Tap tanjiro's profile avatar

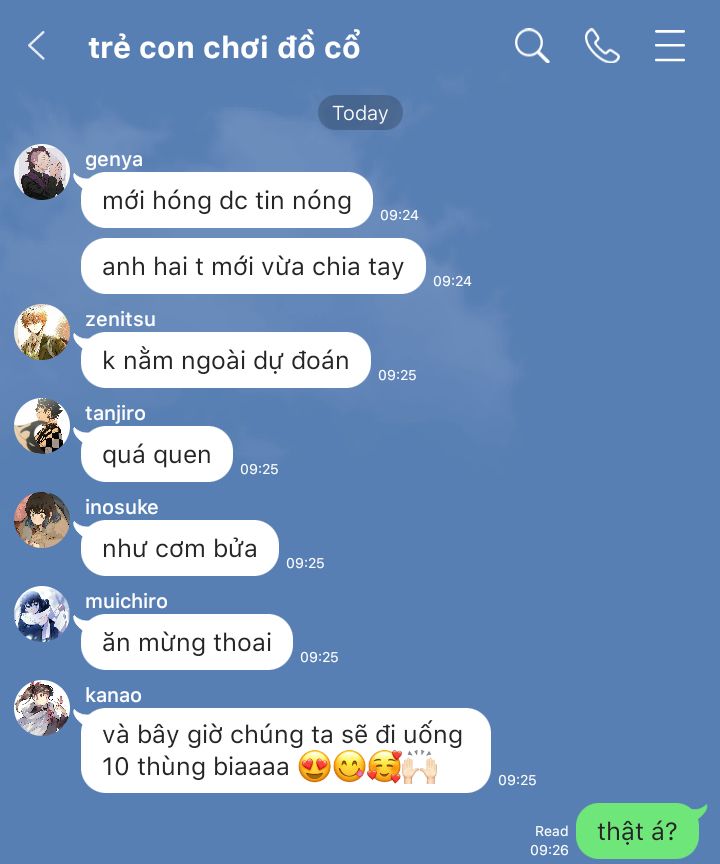coord(42,426)
